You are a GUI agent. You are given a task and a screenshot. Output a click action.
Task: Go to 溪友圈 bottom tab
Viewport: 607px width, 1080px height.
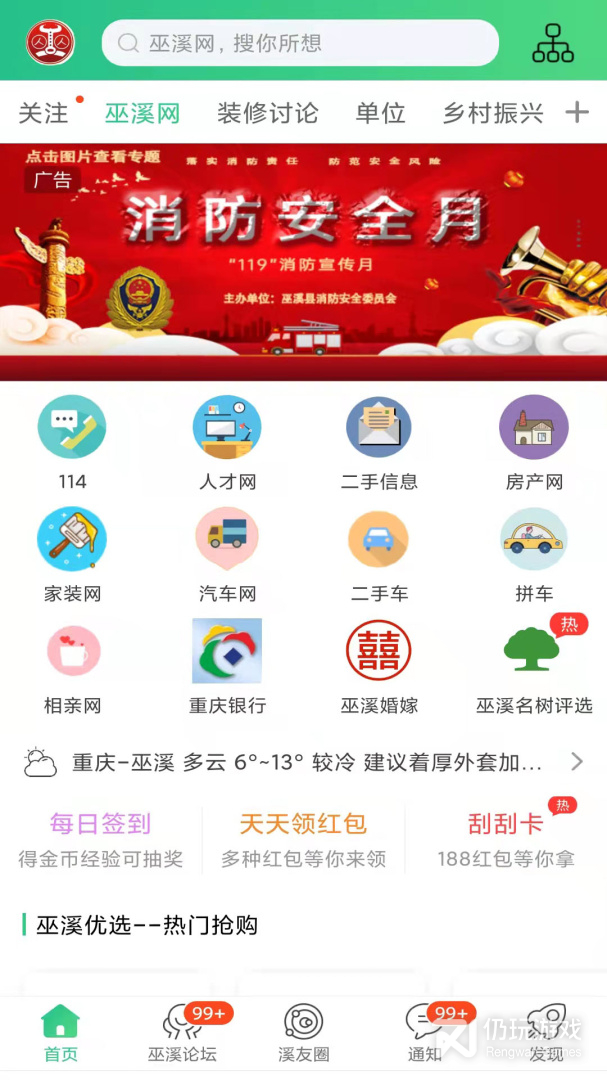[x=303, y=1033]
